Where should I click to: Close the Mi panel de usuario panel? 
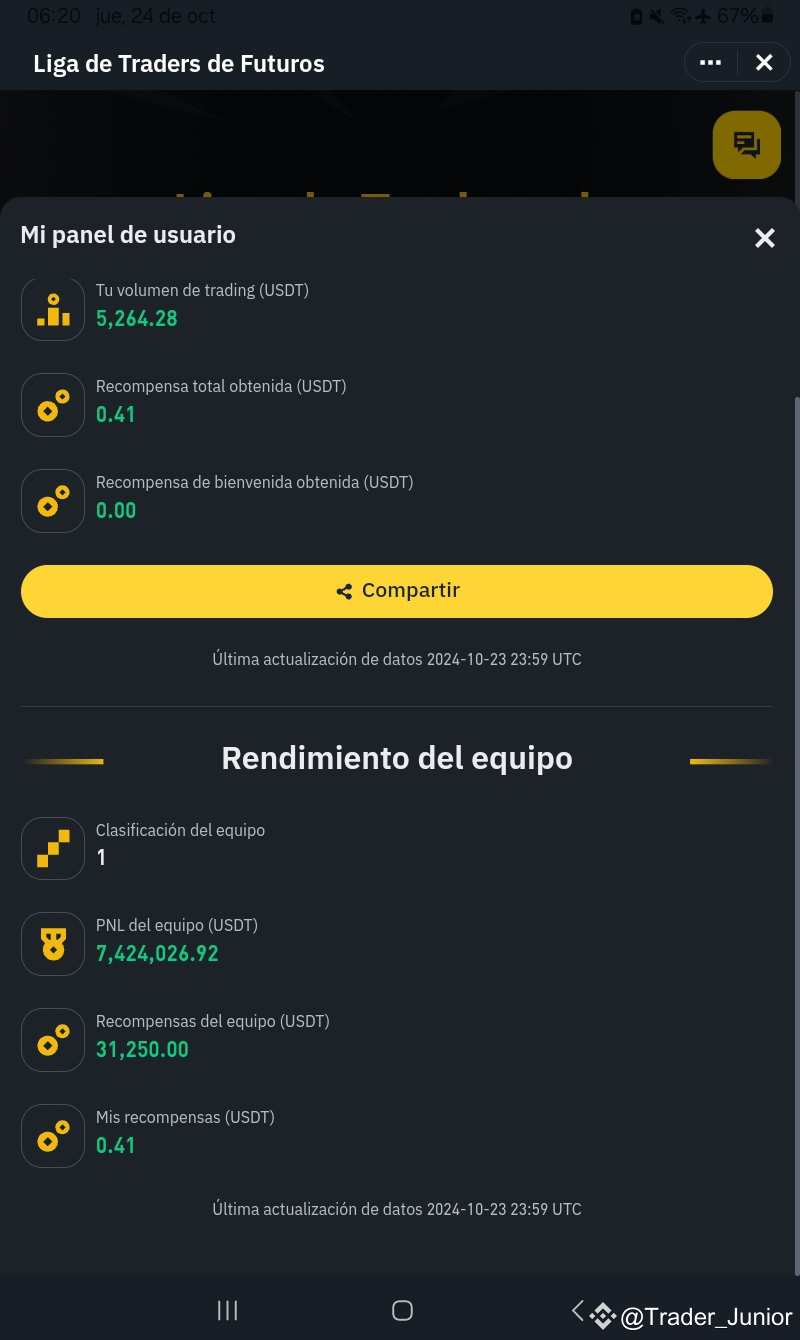click(x=764, y=238)
